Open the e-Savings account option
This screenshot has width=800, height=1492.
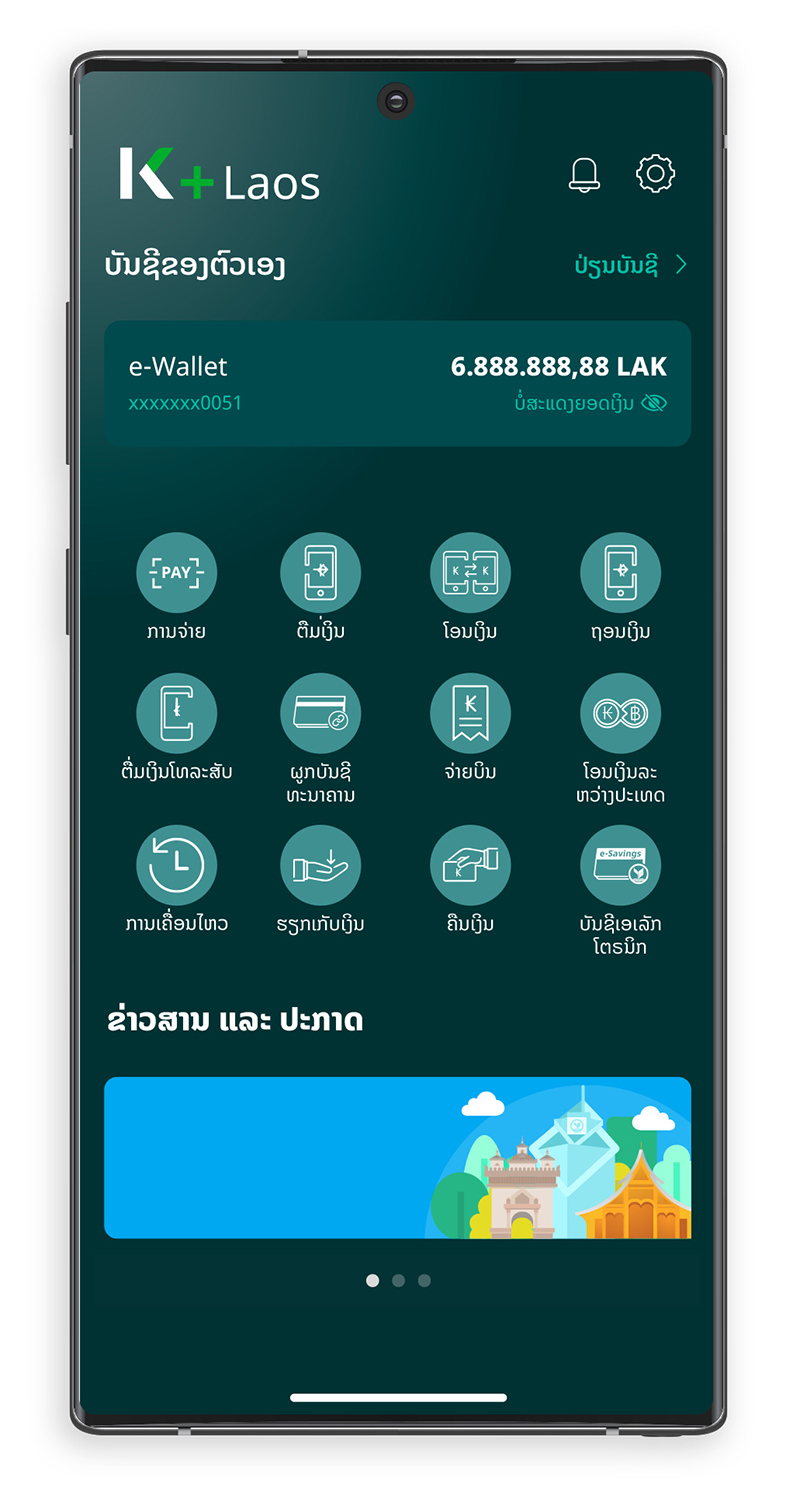[620, 865]
